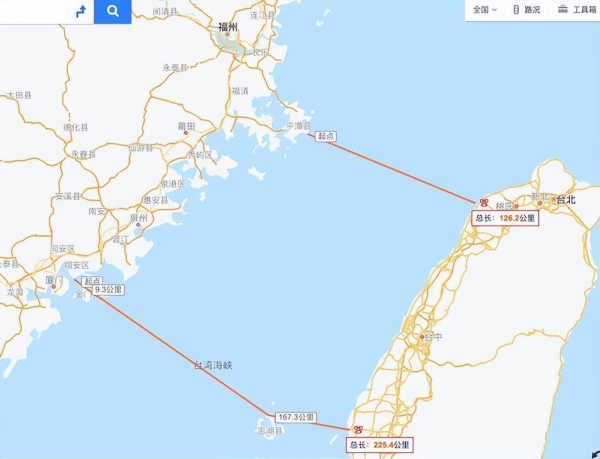The width and height of the screenshot is (600, 459).
Task: Tap the search input box
Action: tap(30, 11)
